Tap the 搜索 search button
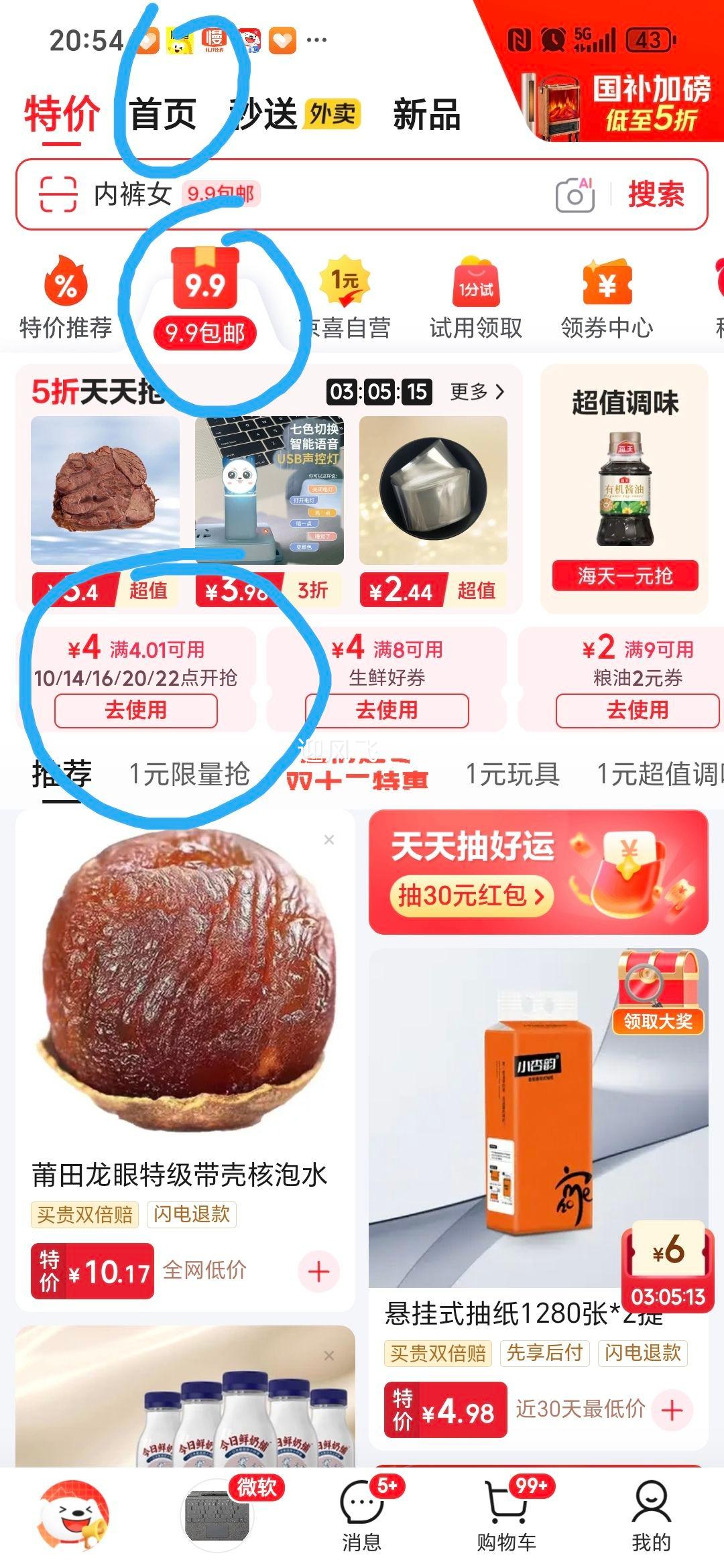 coord(655,196)
